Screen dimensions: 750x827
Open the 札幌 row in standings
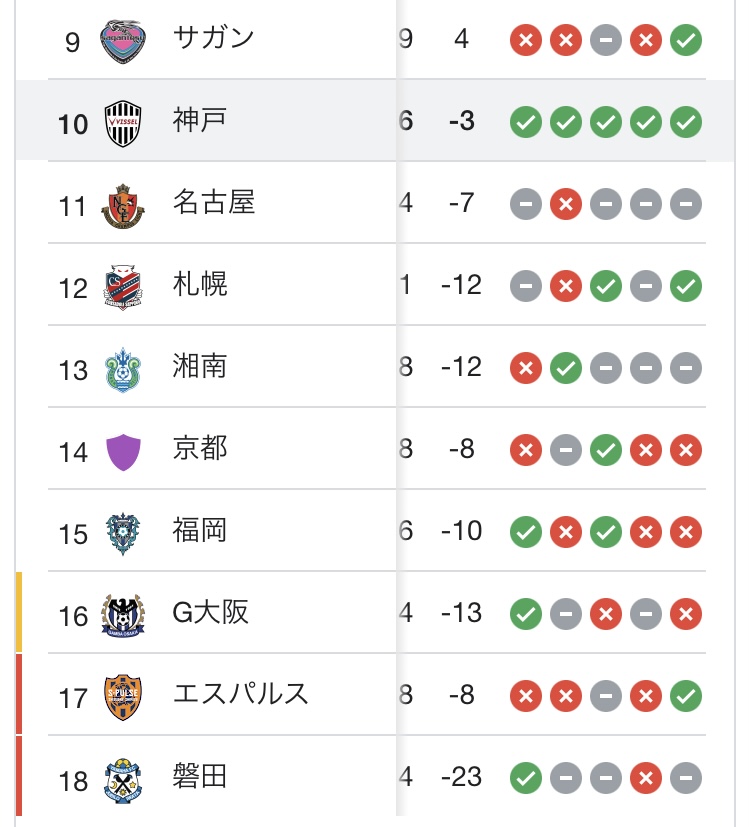[x=200, y=285]
